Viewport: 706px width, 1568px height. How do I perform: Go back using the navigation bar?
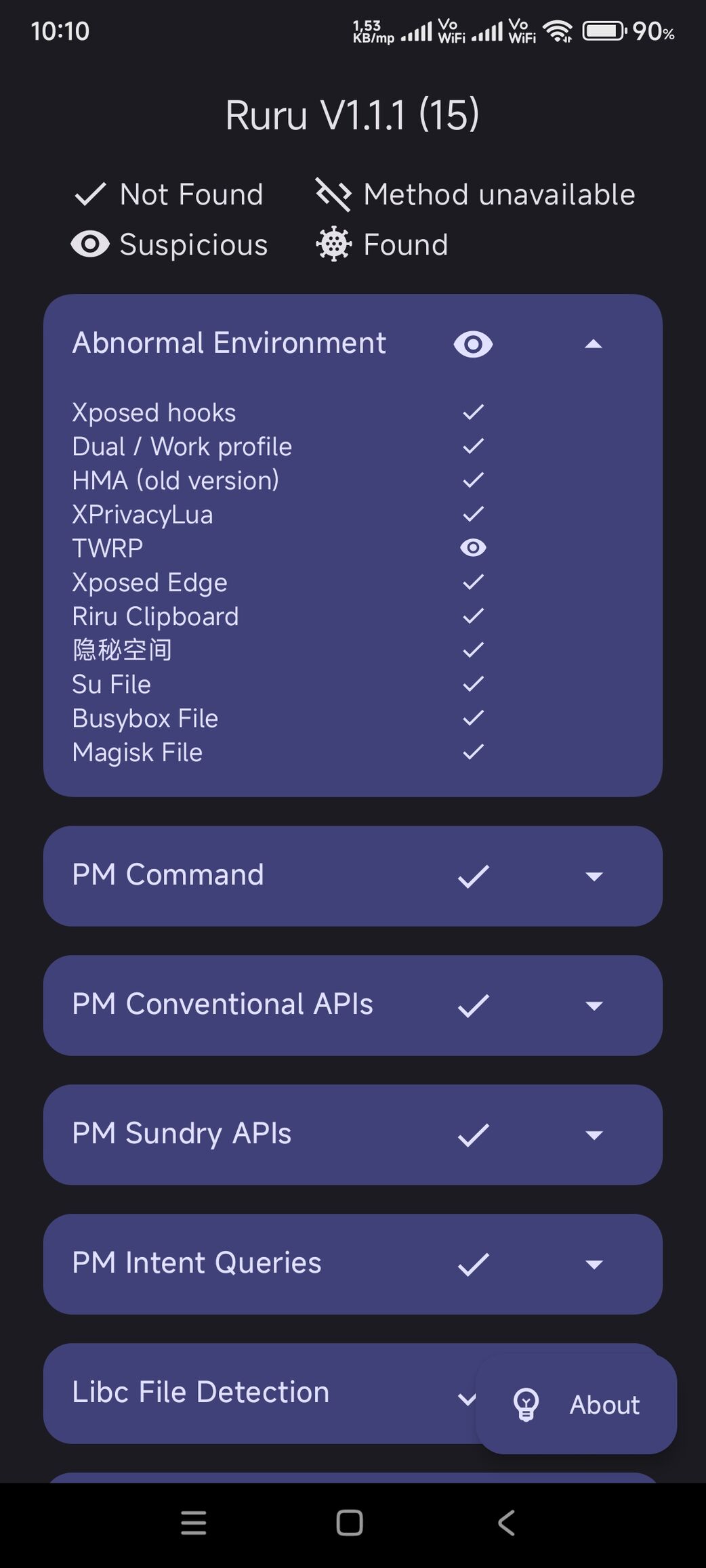506,1522
